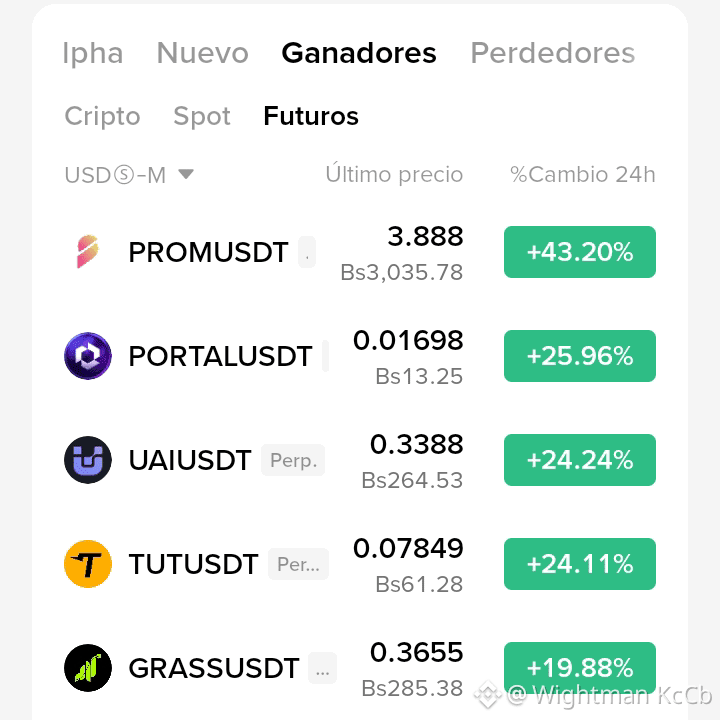The height and width of the screenshot is (720, 720).
Task: View GRASSUSDT contract details
Action: pyautogui.click(x=360, y=668)
